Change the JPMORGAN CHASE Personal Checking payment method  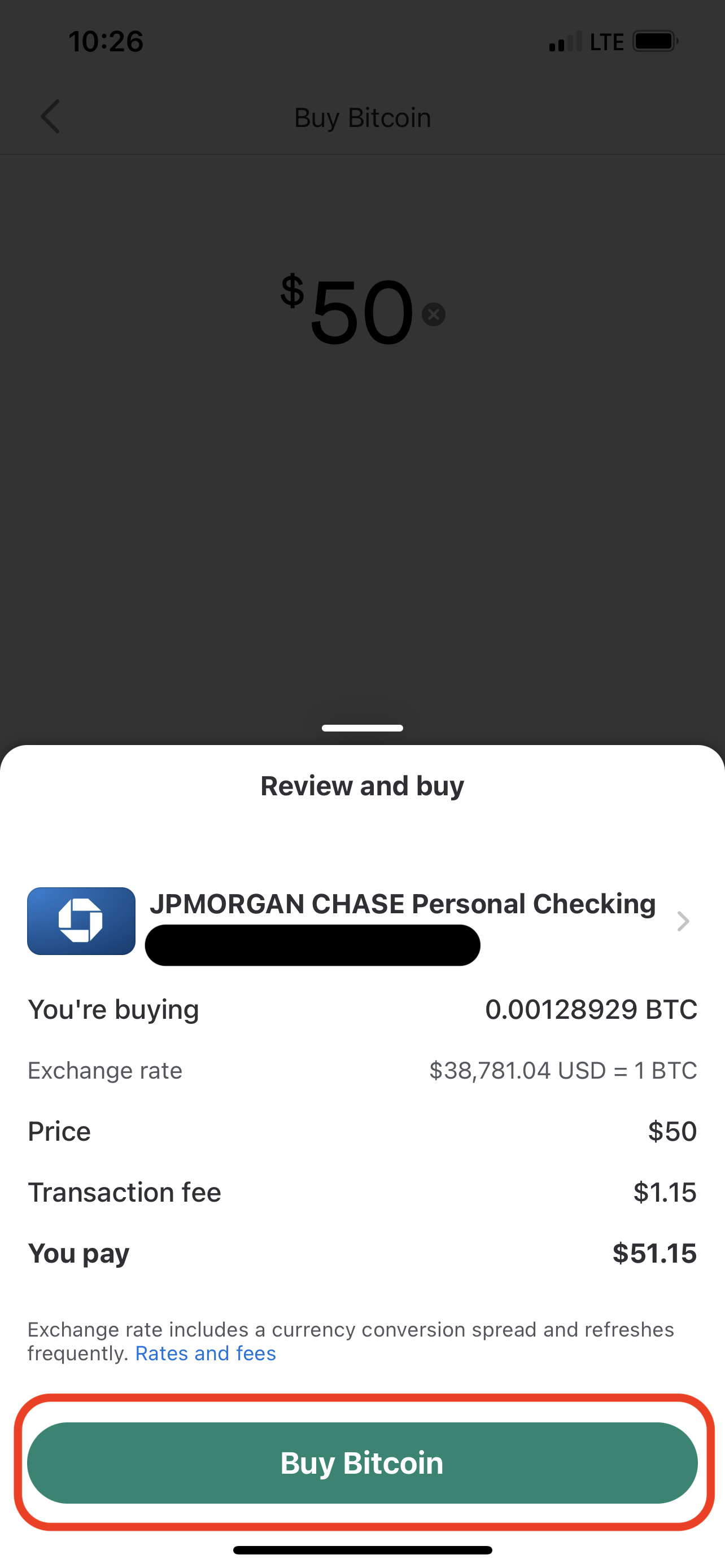(x=362, y=922)
